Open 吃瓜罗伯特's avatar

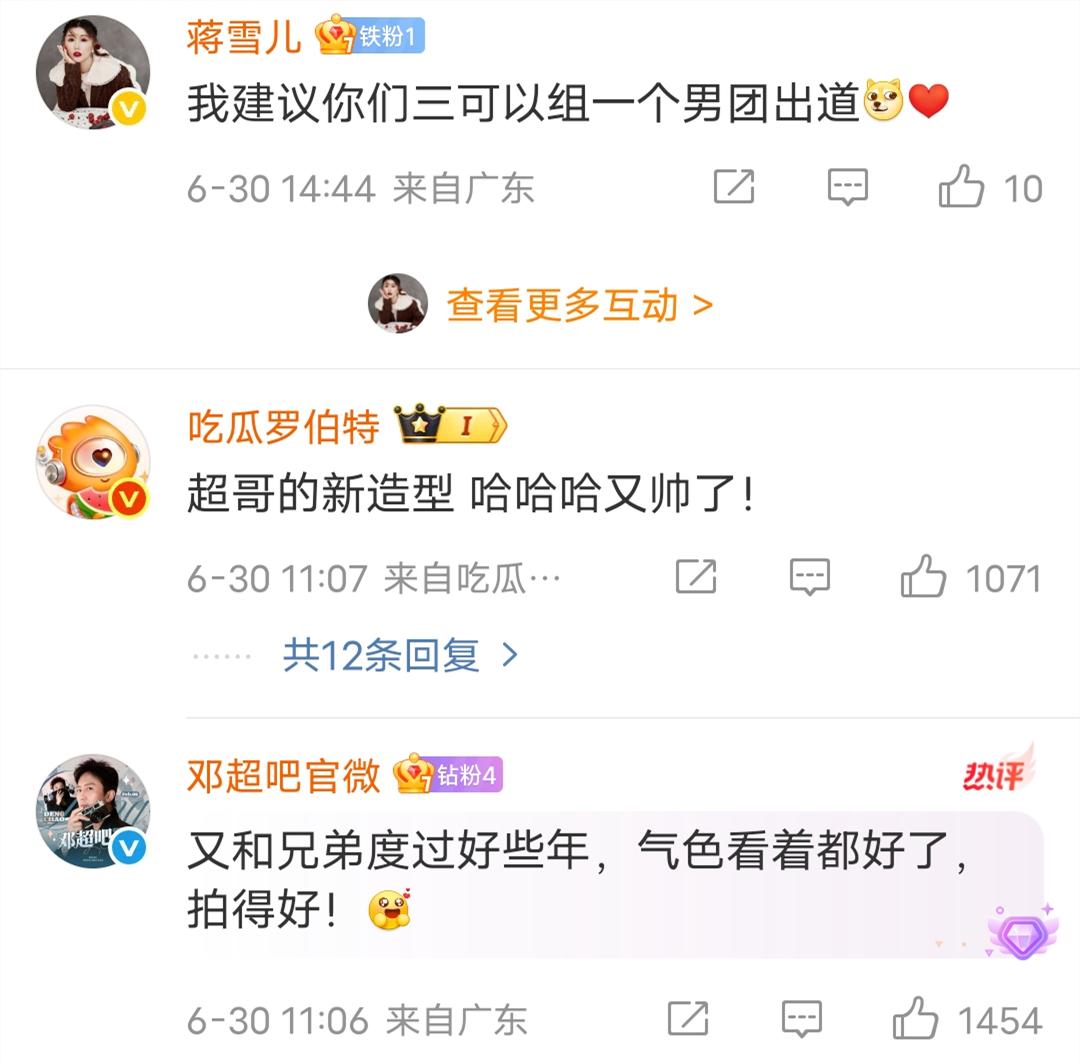coord(93,462)
